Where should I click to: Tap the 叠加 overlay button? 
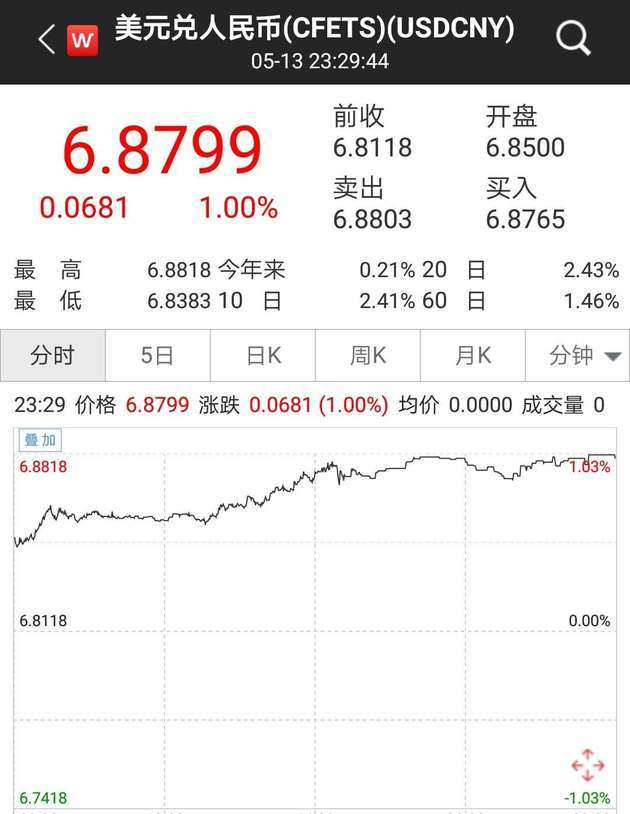tap(41, 440)
